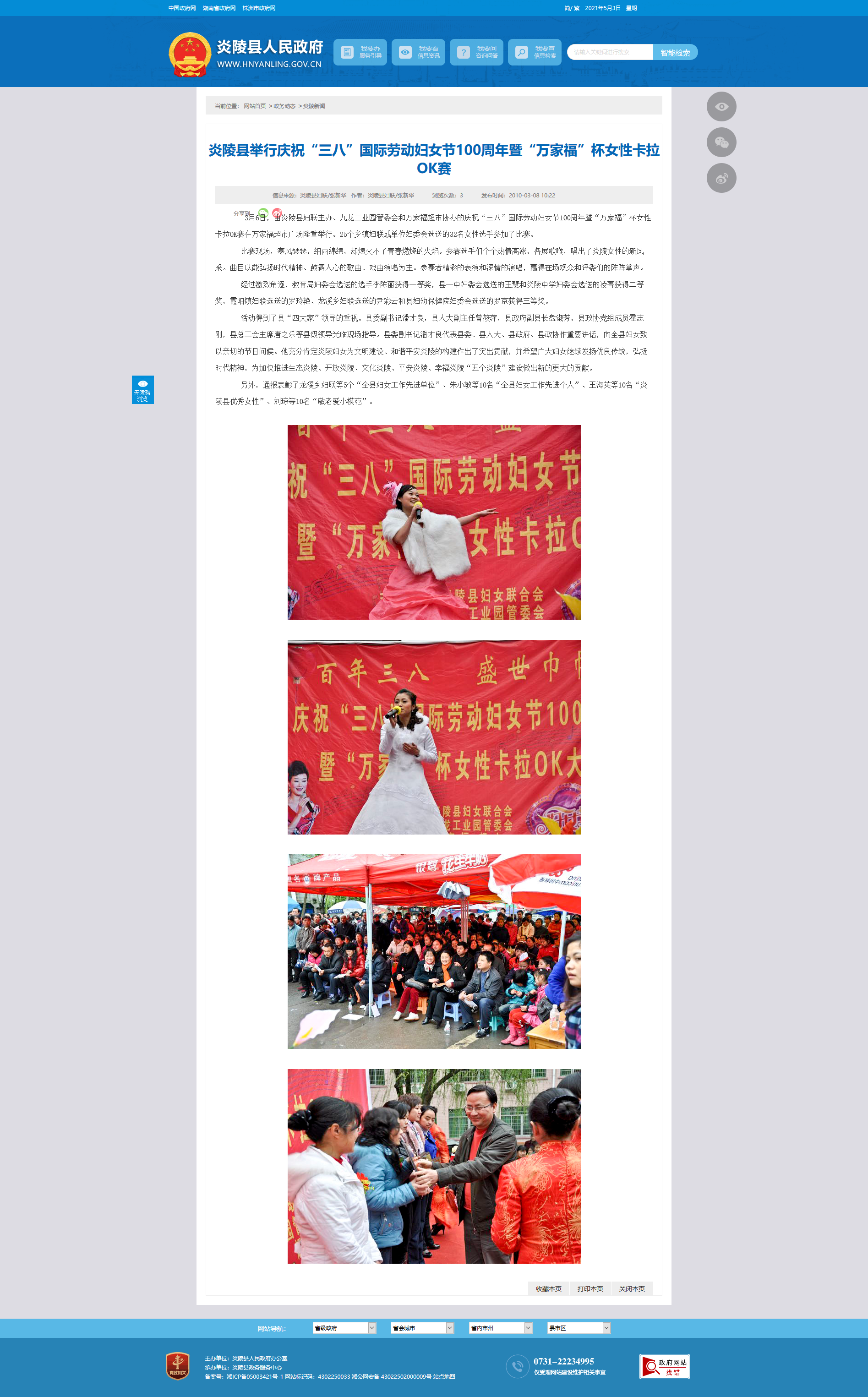868x1397 pixels.
Task: Tap the 智能检索 search button
Action: 675,52
